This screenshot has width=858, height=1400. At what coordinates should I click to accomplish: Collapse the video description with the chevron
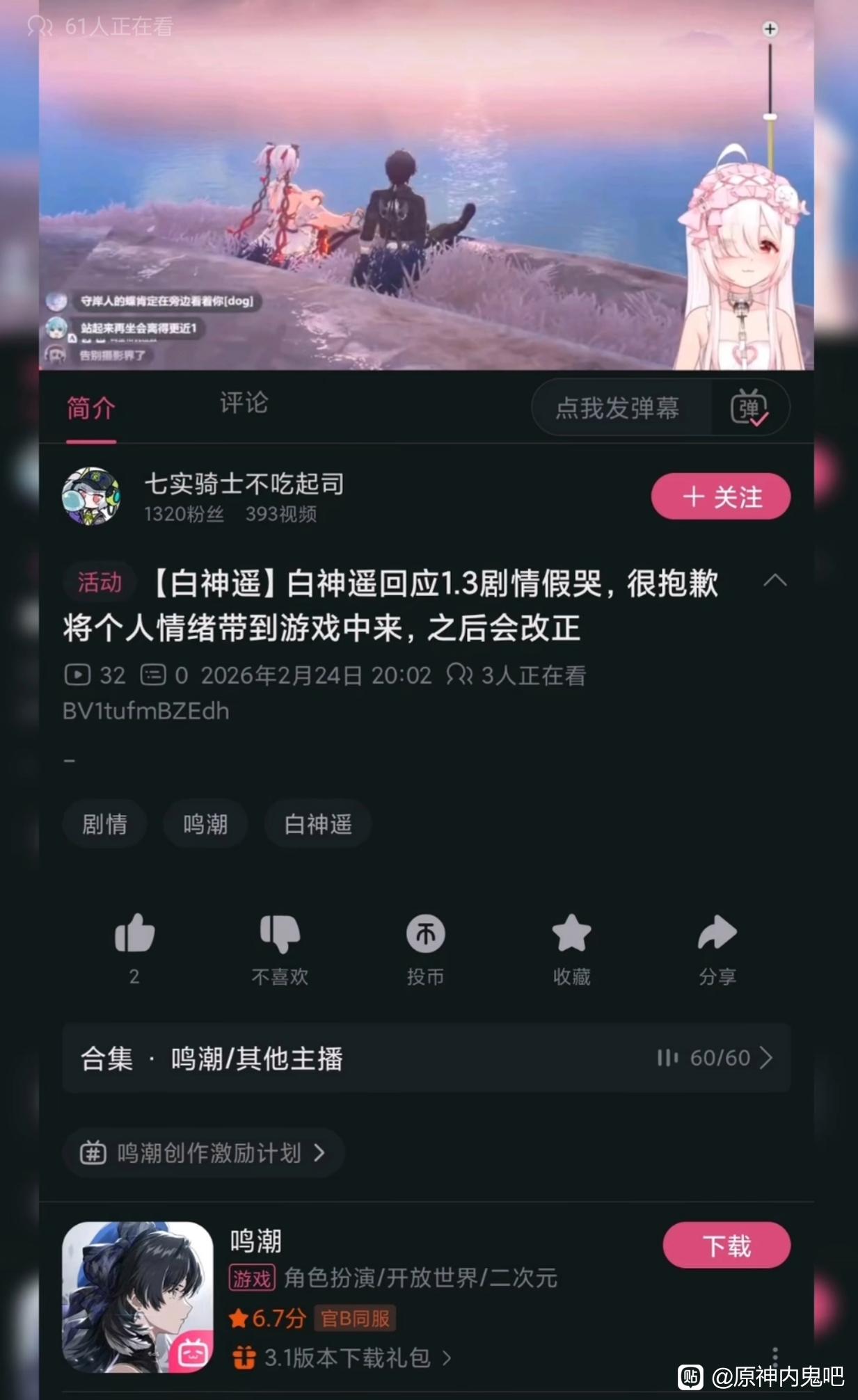tap(775, 581)
